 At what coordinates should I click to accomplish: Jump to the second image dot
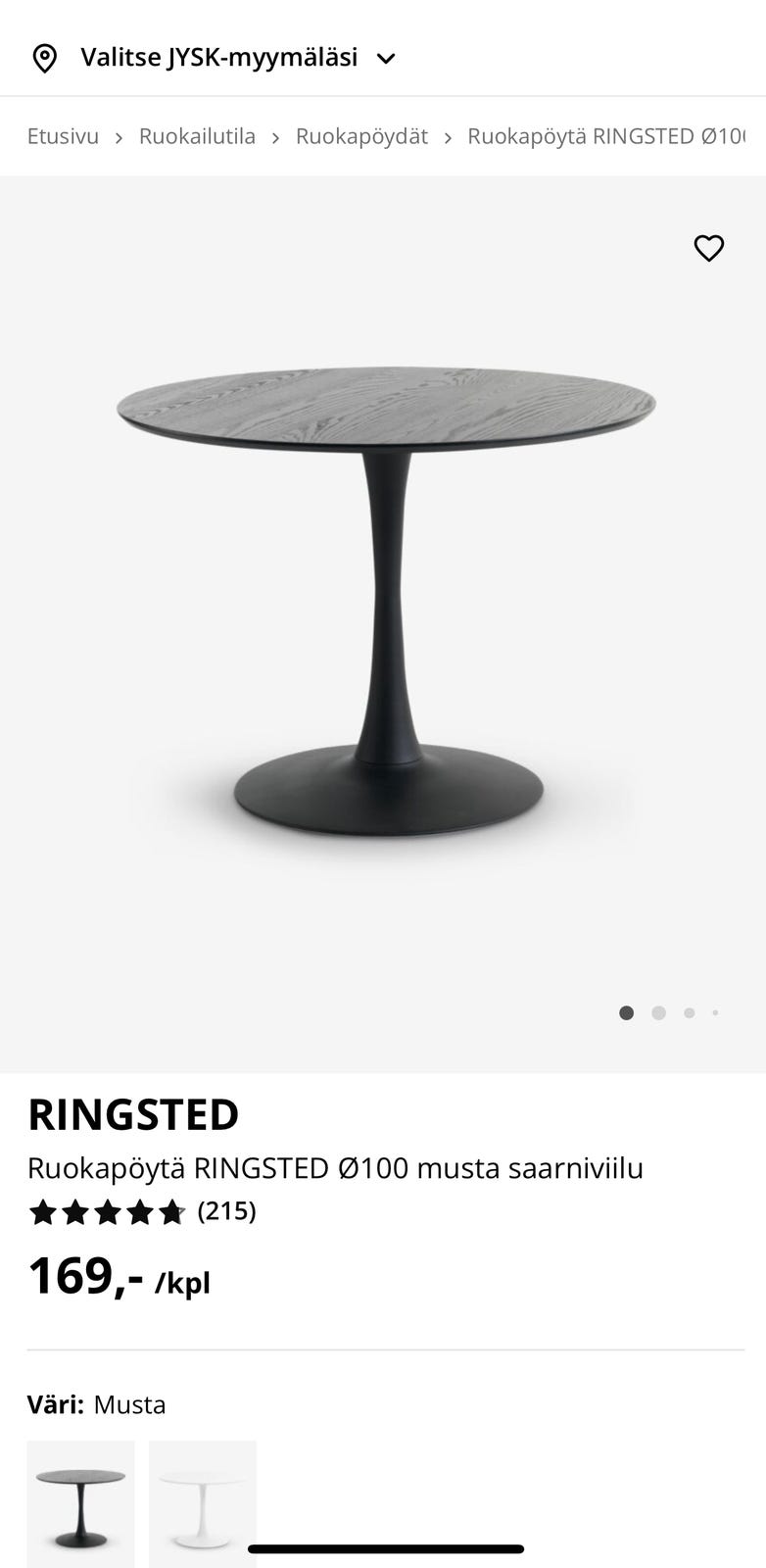[x=658, y=1012]
